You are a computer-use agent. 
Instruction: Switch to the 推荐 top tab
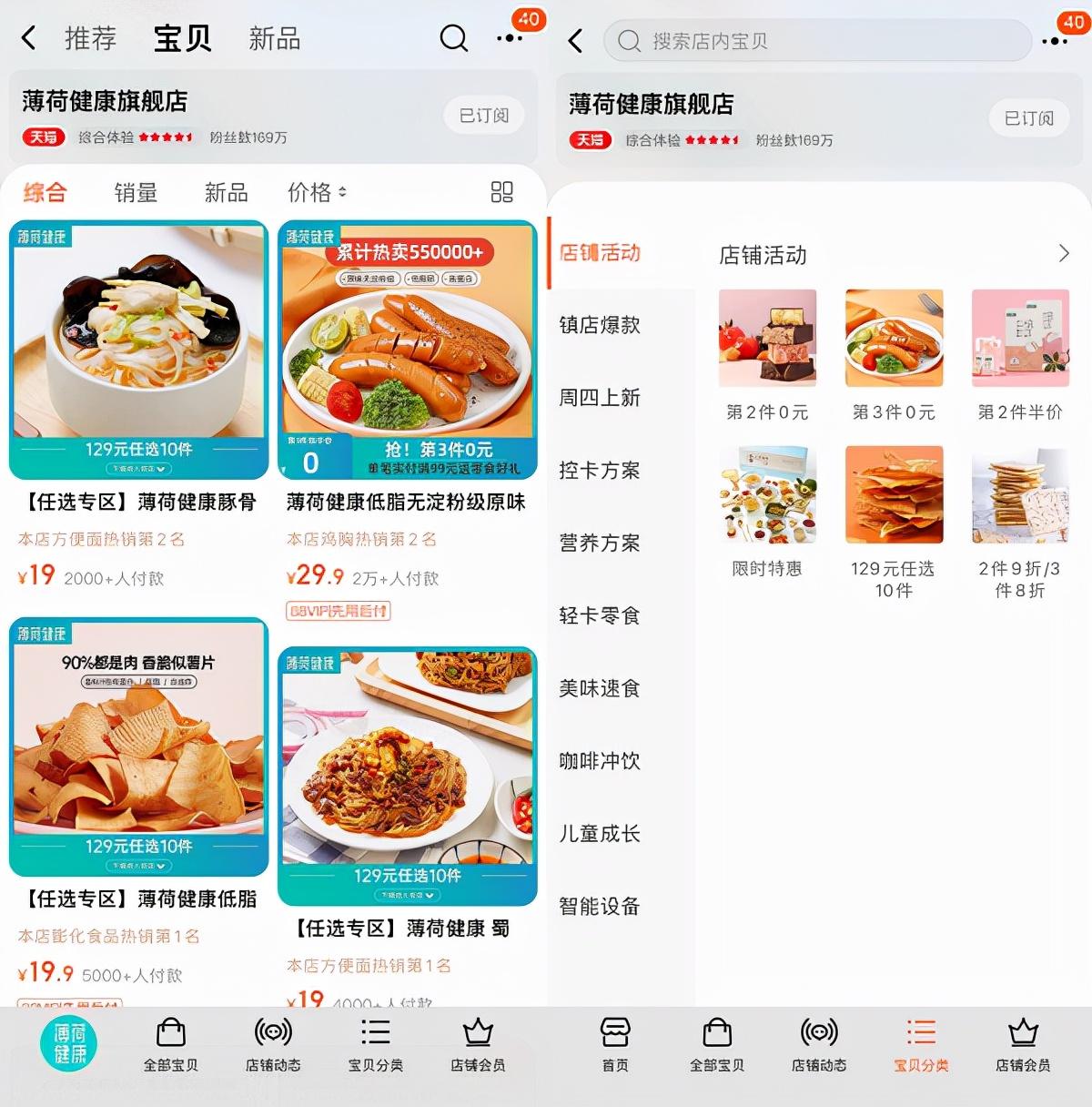pos(90,38)
